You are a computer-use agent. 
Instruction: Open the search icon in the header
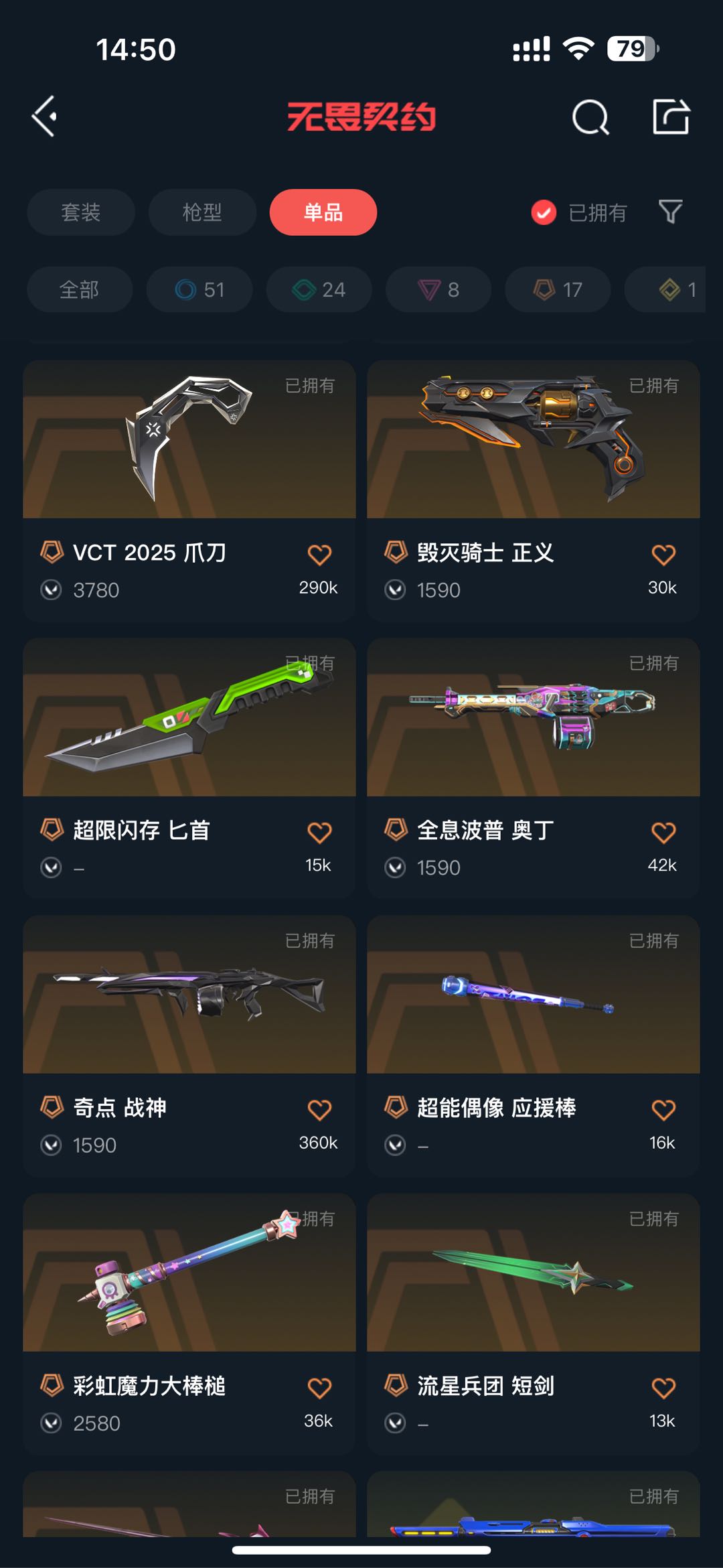(590, 118)
